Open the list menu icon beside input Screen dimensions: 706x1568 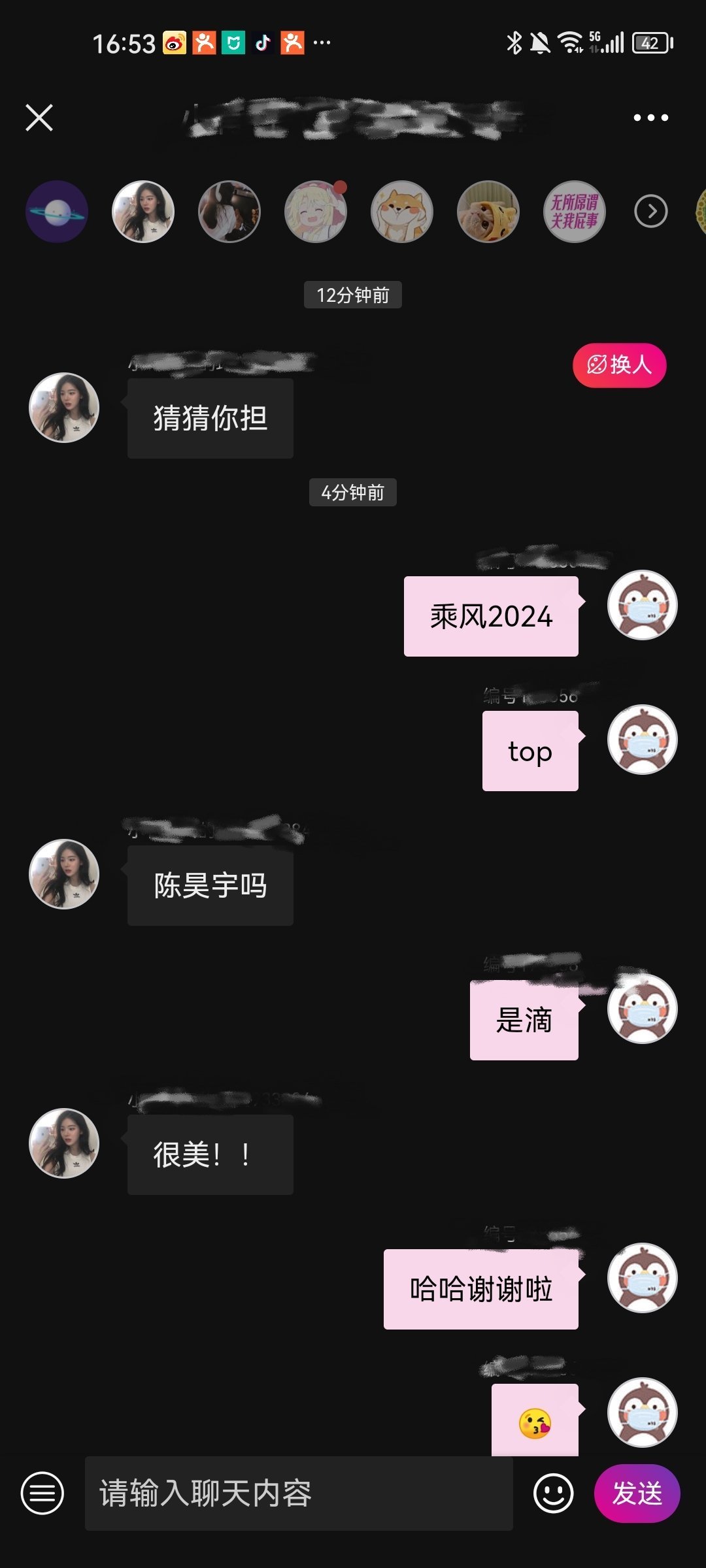coord(42,1494)
